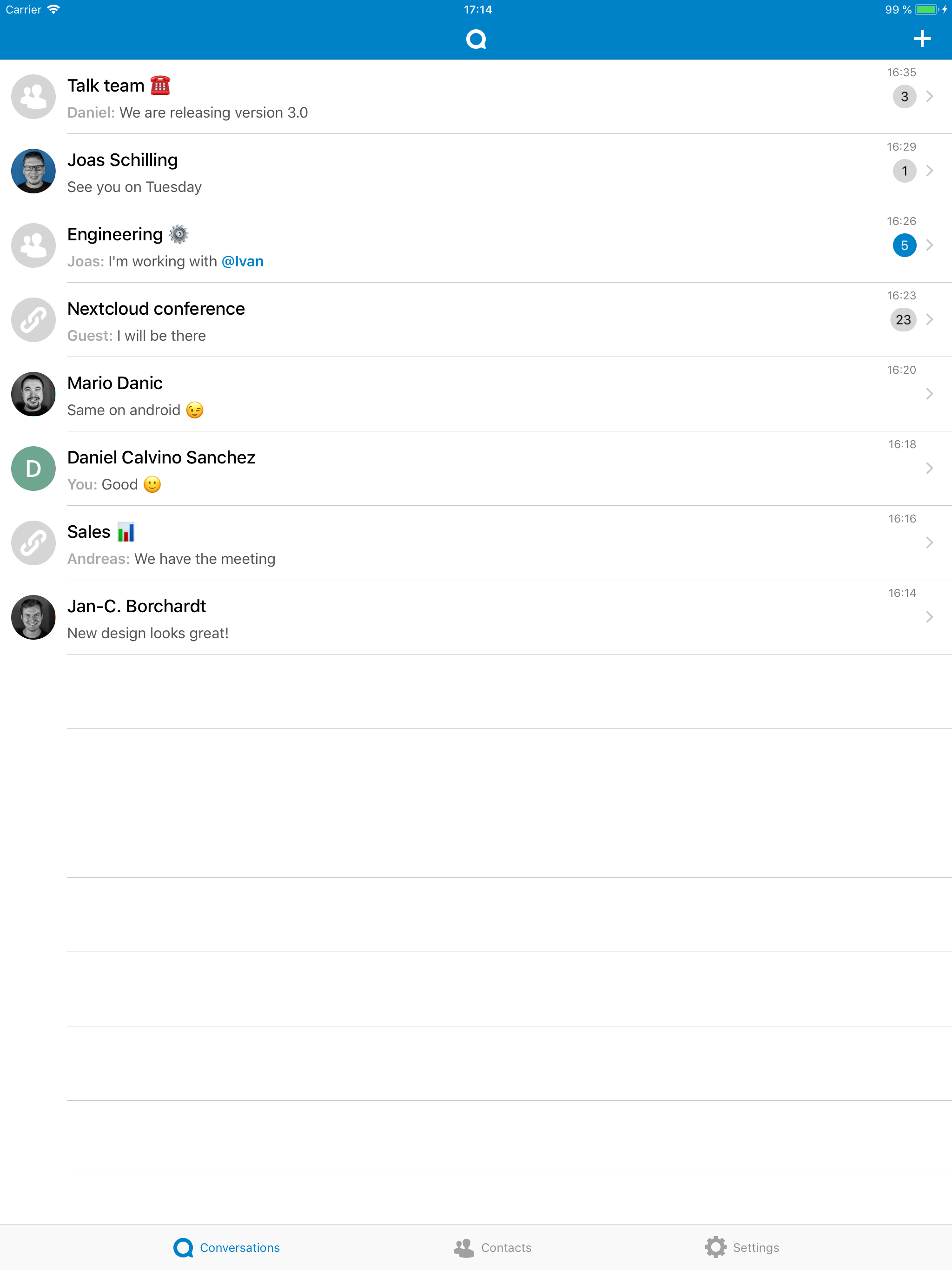Tap the link icon for Nextcloud conference
The height and width of the screenshot is (1270, 952).
(x=33, y=320)
